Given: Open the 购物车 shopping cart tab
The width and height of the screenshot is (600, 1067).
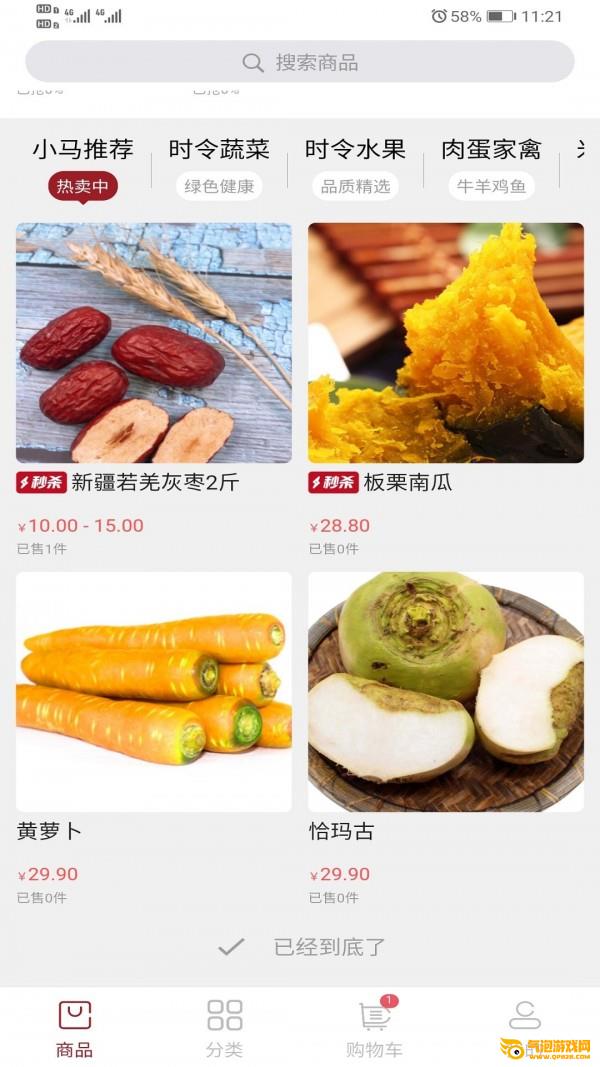Looking at the screenshot, I should (x=375, y=1028).
